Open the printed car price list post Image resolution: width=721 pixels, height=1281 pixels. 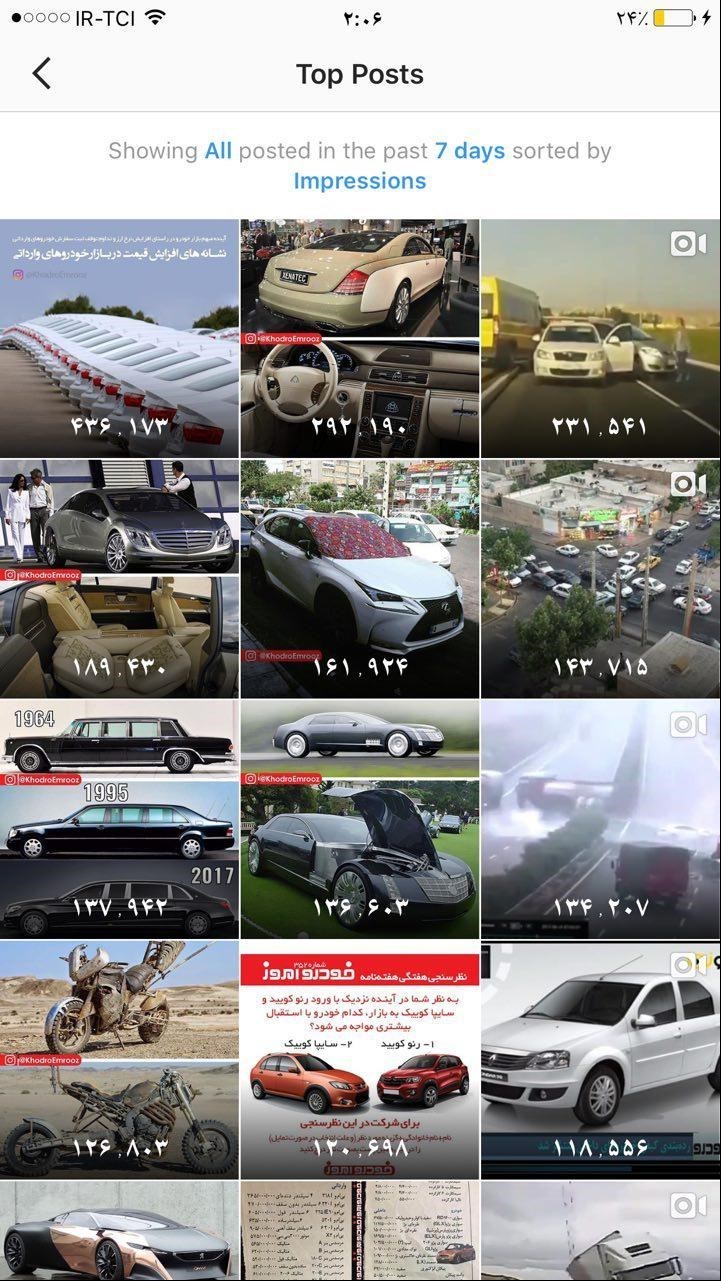click(x=360, y=1231)
